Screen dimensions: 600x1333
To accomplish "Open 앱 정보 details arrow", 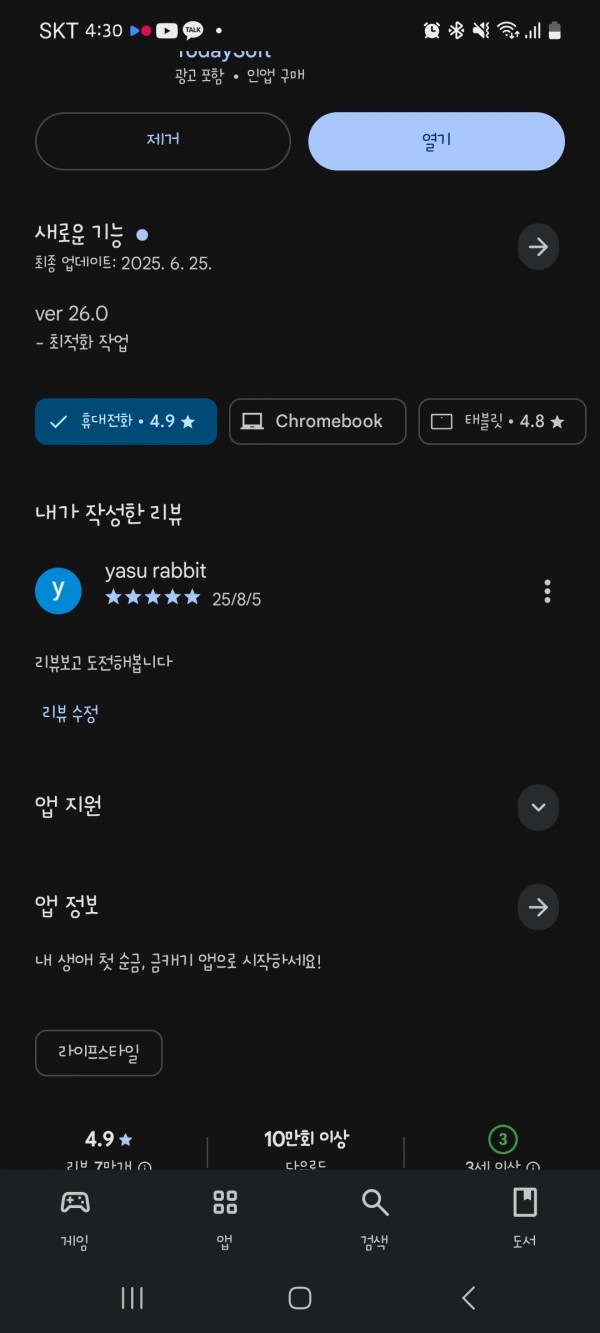I will click(x=538, y=907).
